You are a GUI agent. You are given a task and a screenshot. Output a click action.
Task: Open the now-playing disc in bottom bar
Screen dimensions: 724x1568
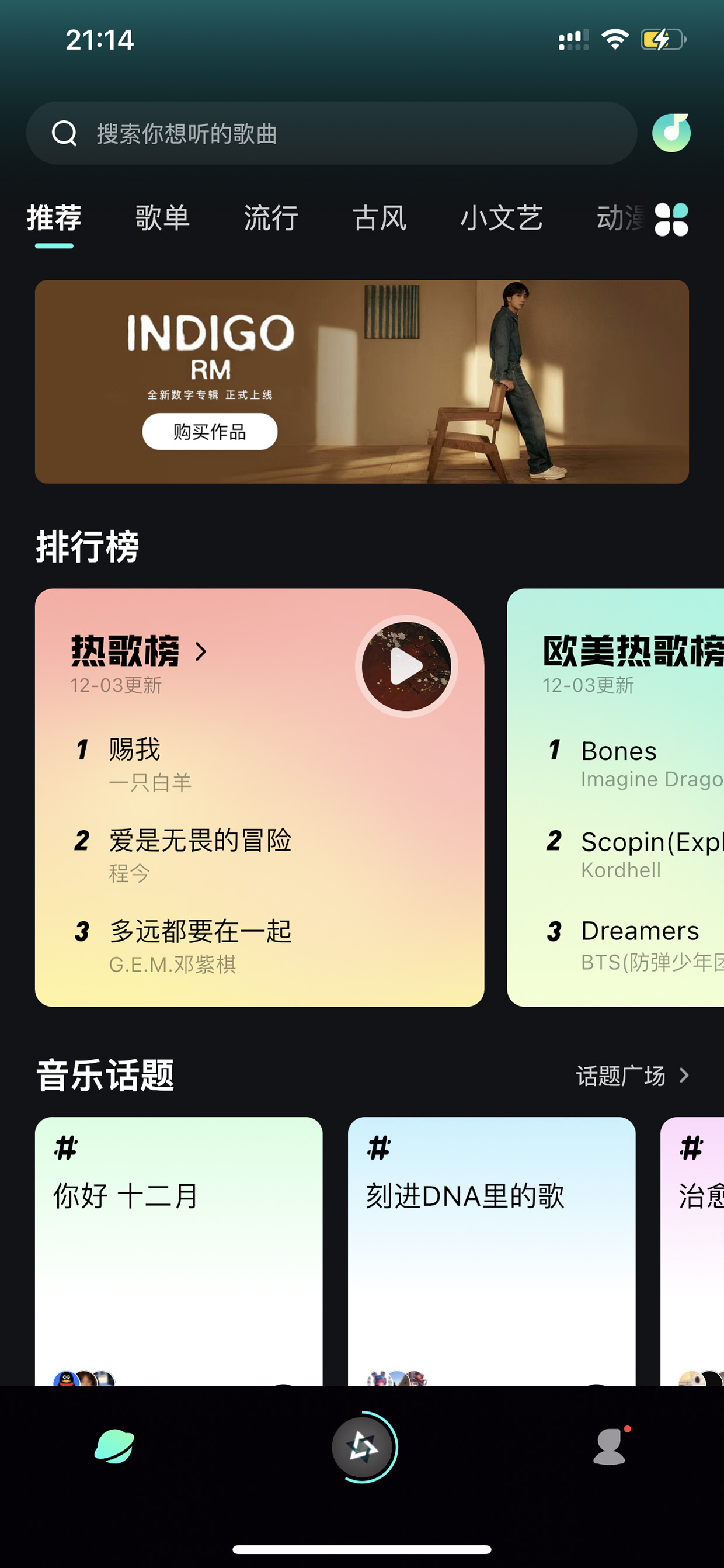(x=363, y=1447)
